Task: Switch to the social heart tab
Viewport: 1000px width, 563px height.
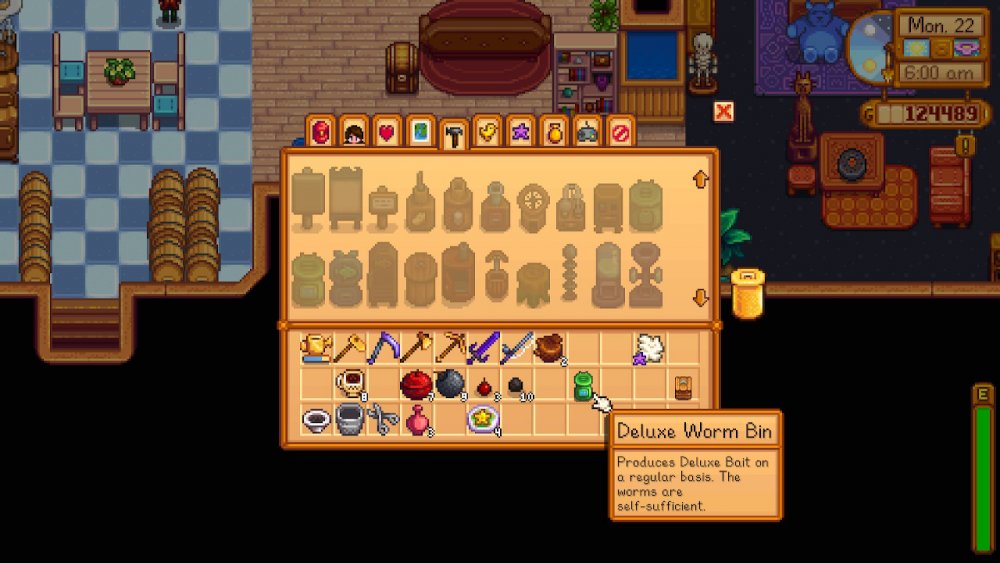Action: [387, 131]
